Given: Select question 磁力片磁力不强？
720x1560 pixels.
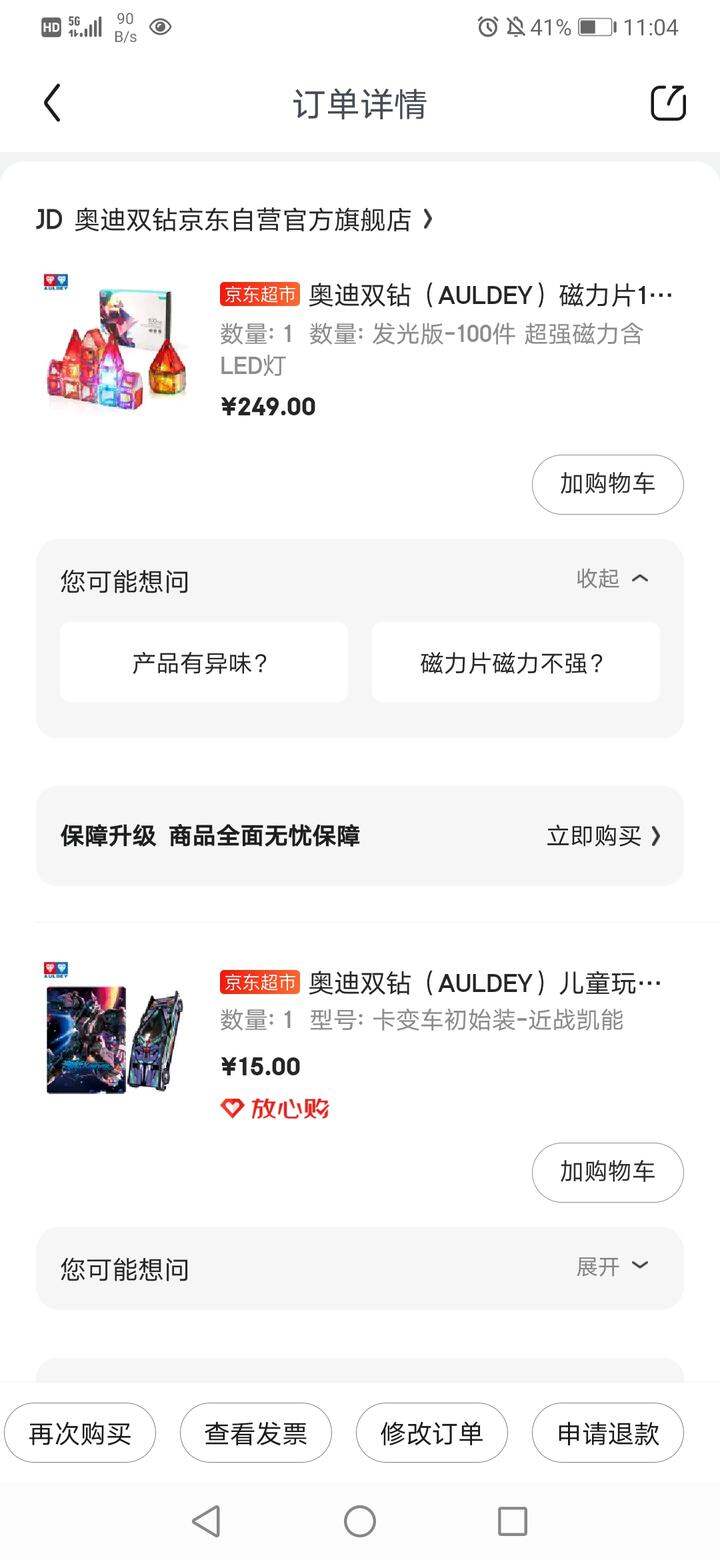Looking at the screenshot, I should [516, 663].
